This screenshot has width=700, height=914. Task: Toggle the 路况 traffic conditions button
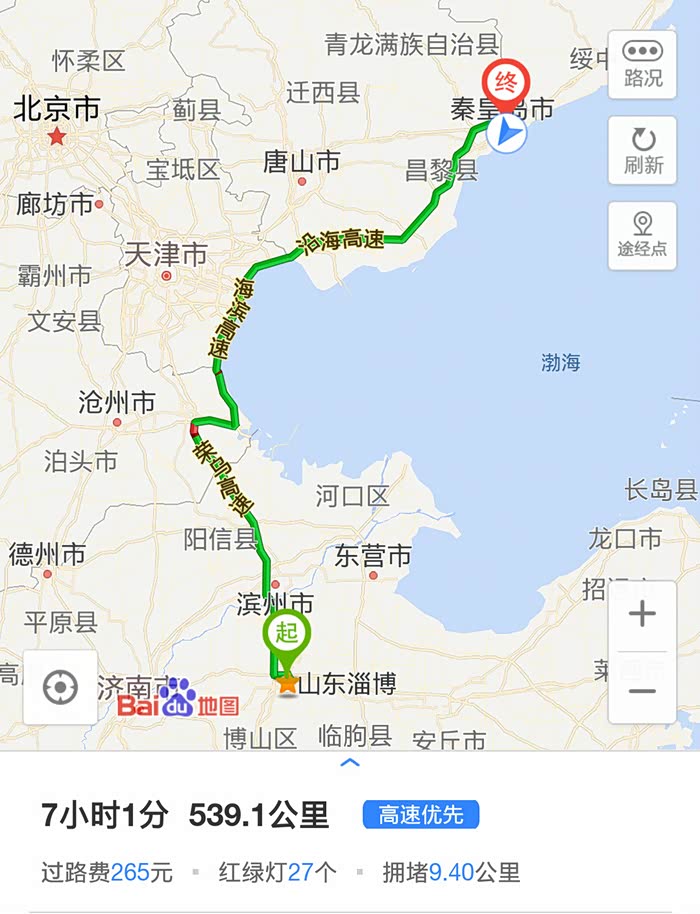pyautogui.click(x=642, y=65)
